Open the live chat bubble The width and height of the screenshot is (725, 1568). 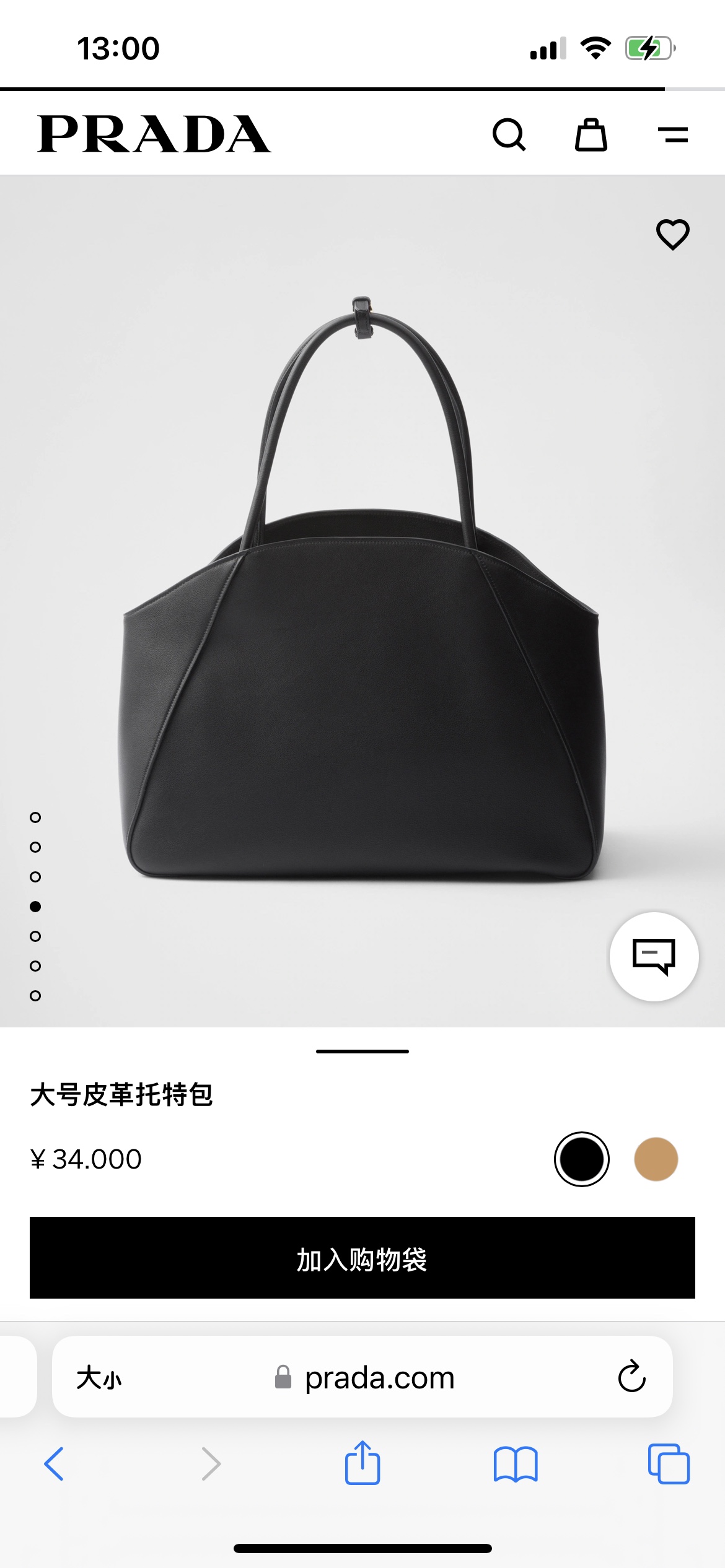(654, 956)
